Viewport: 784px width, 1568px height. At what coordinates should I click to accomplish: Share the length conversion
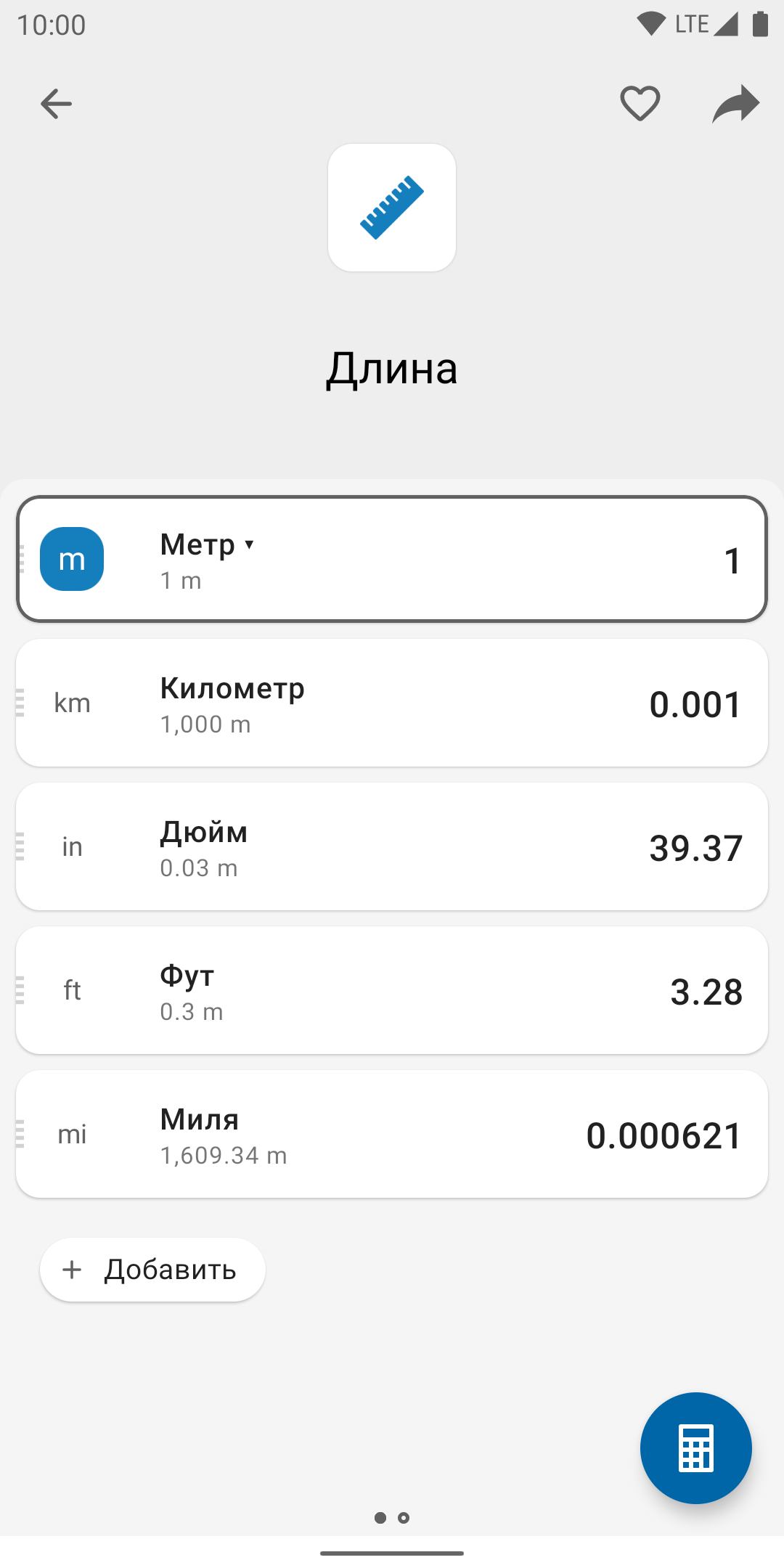735,104
